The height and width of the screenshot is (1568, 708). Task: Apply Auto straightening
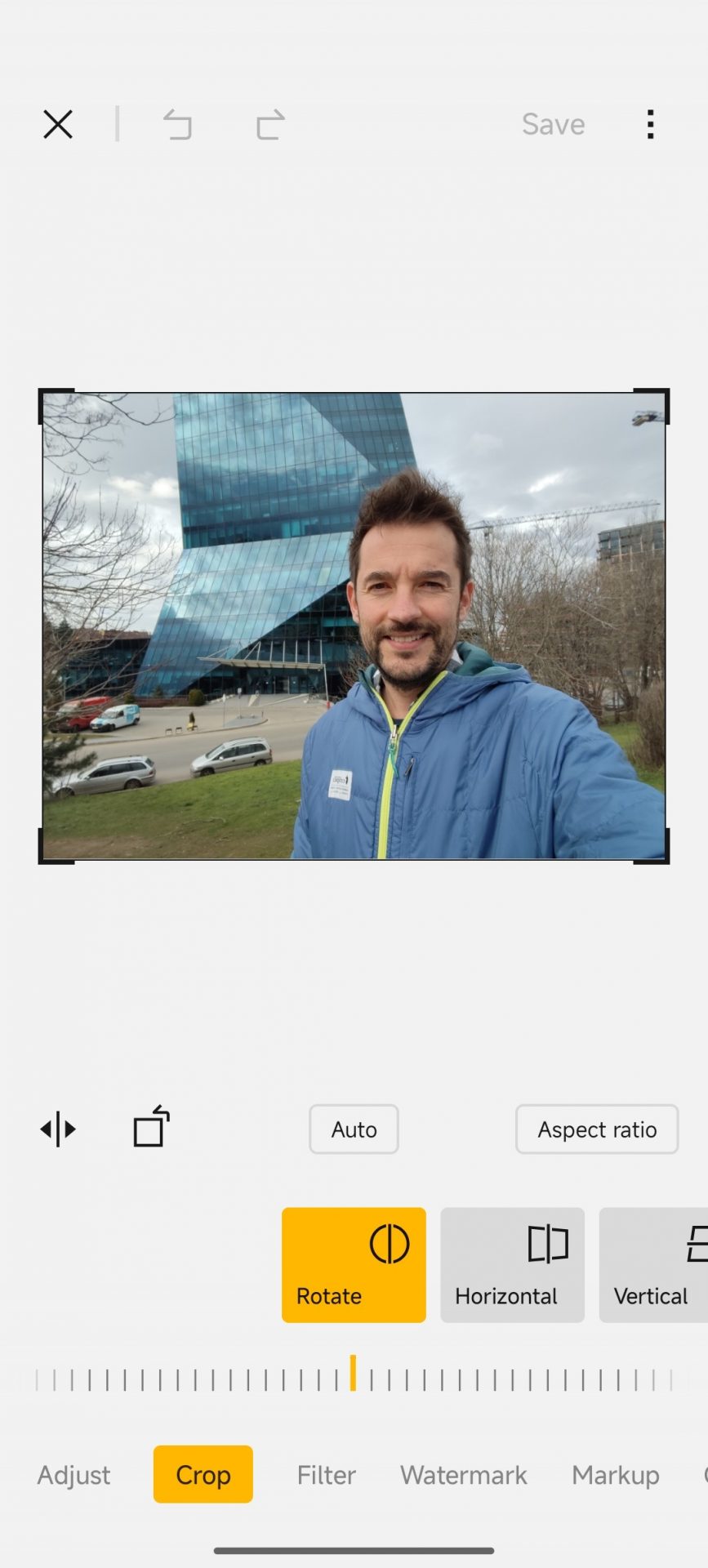tap(354, 1129)
